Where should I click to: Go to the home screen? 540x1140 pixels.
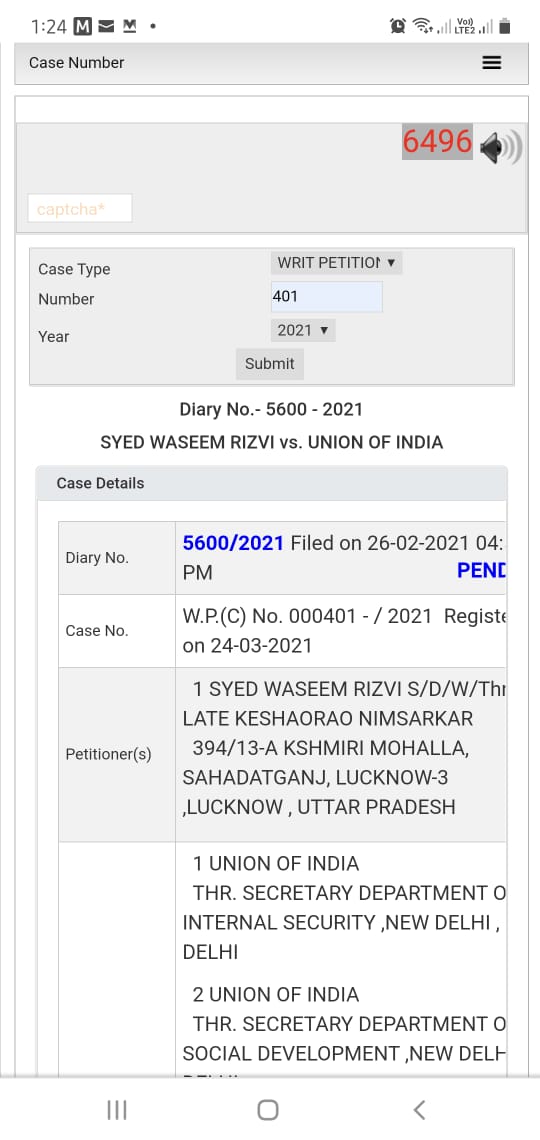click(x=268, y=1109)
